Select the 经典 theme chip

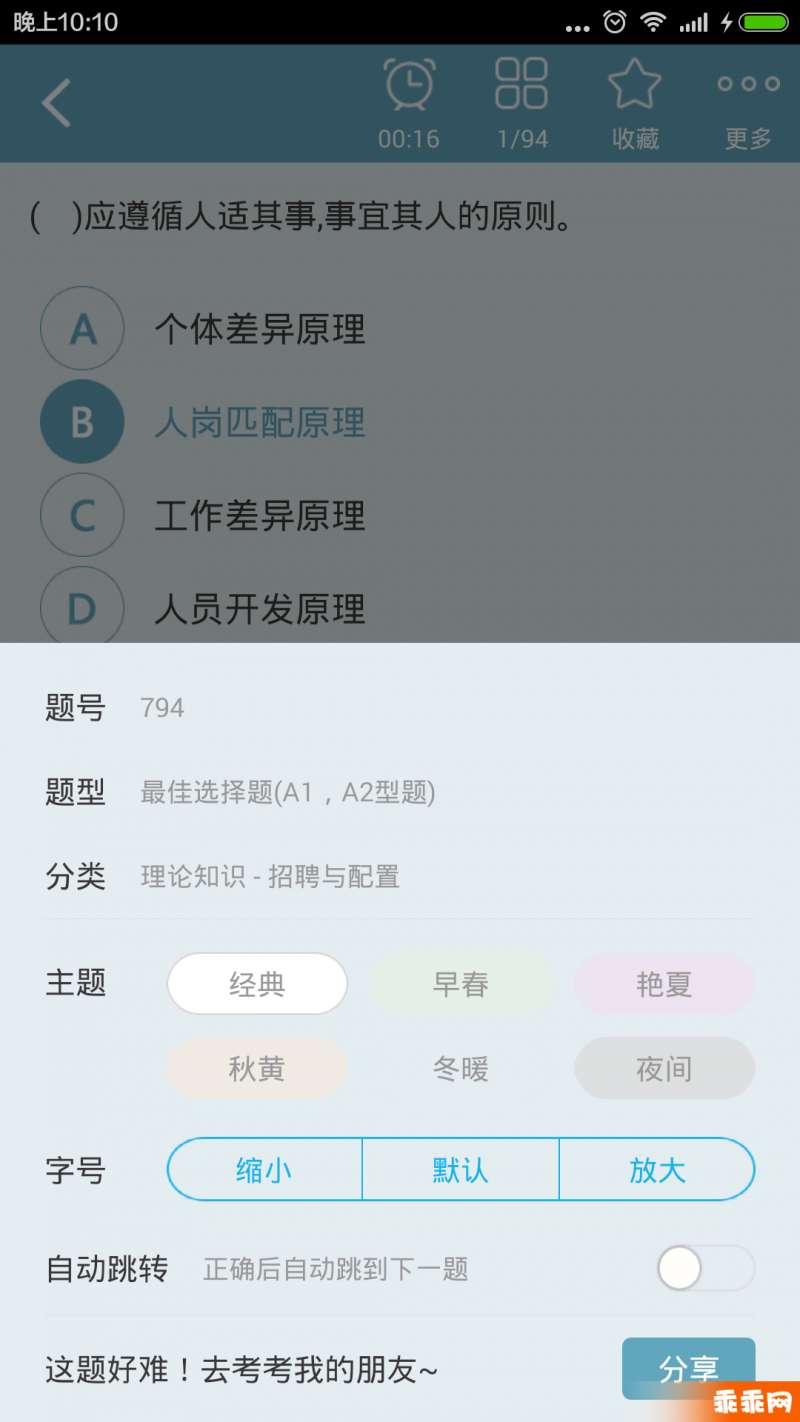point(257,984)
